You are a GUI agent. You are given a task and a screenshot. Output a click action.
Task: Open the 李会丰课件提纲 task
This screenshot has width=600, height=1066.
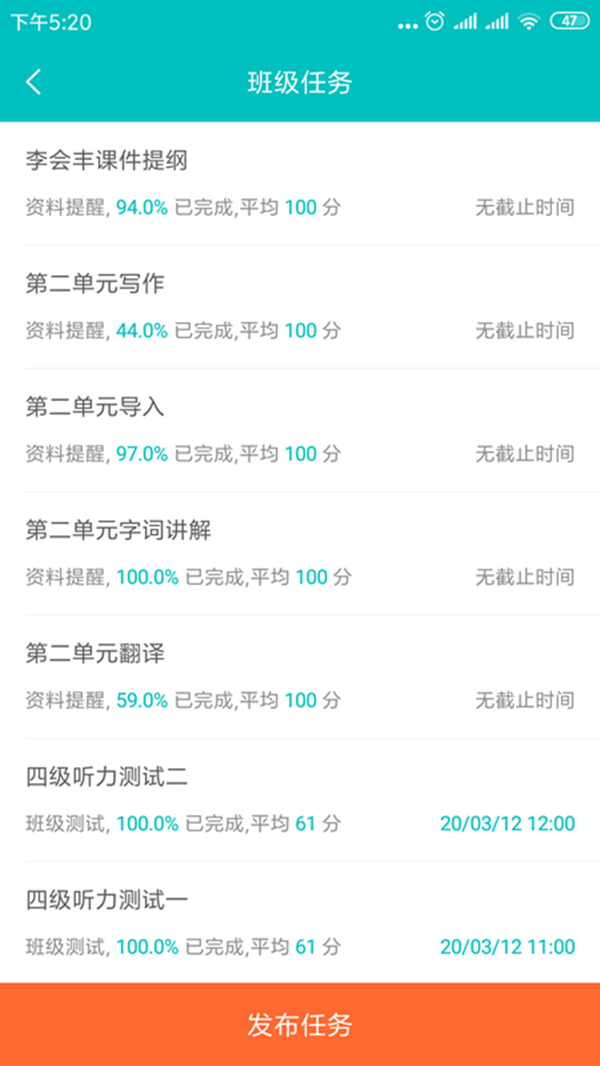click(x=300, y=183)
